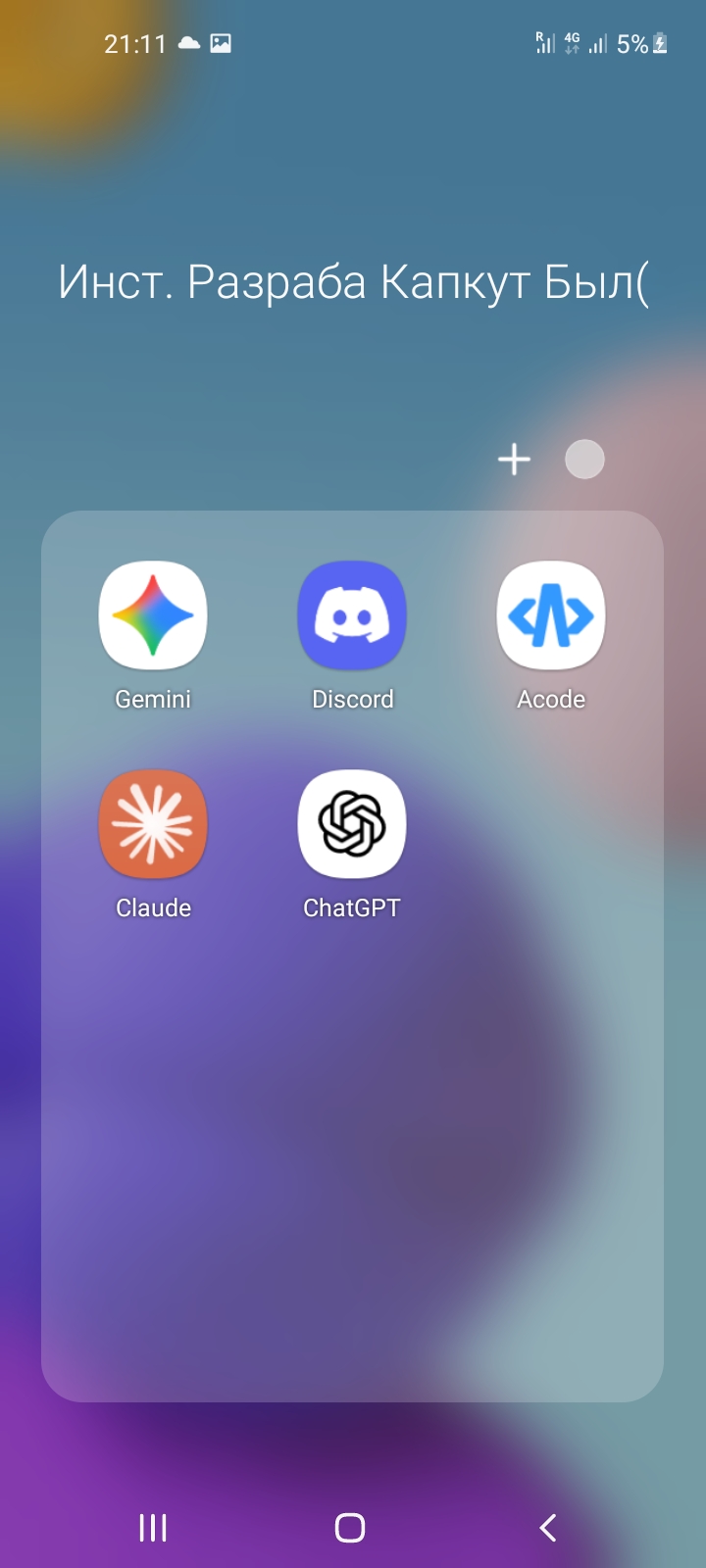Open recent apps from the navigation bar

153,1527
